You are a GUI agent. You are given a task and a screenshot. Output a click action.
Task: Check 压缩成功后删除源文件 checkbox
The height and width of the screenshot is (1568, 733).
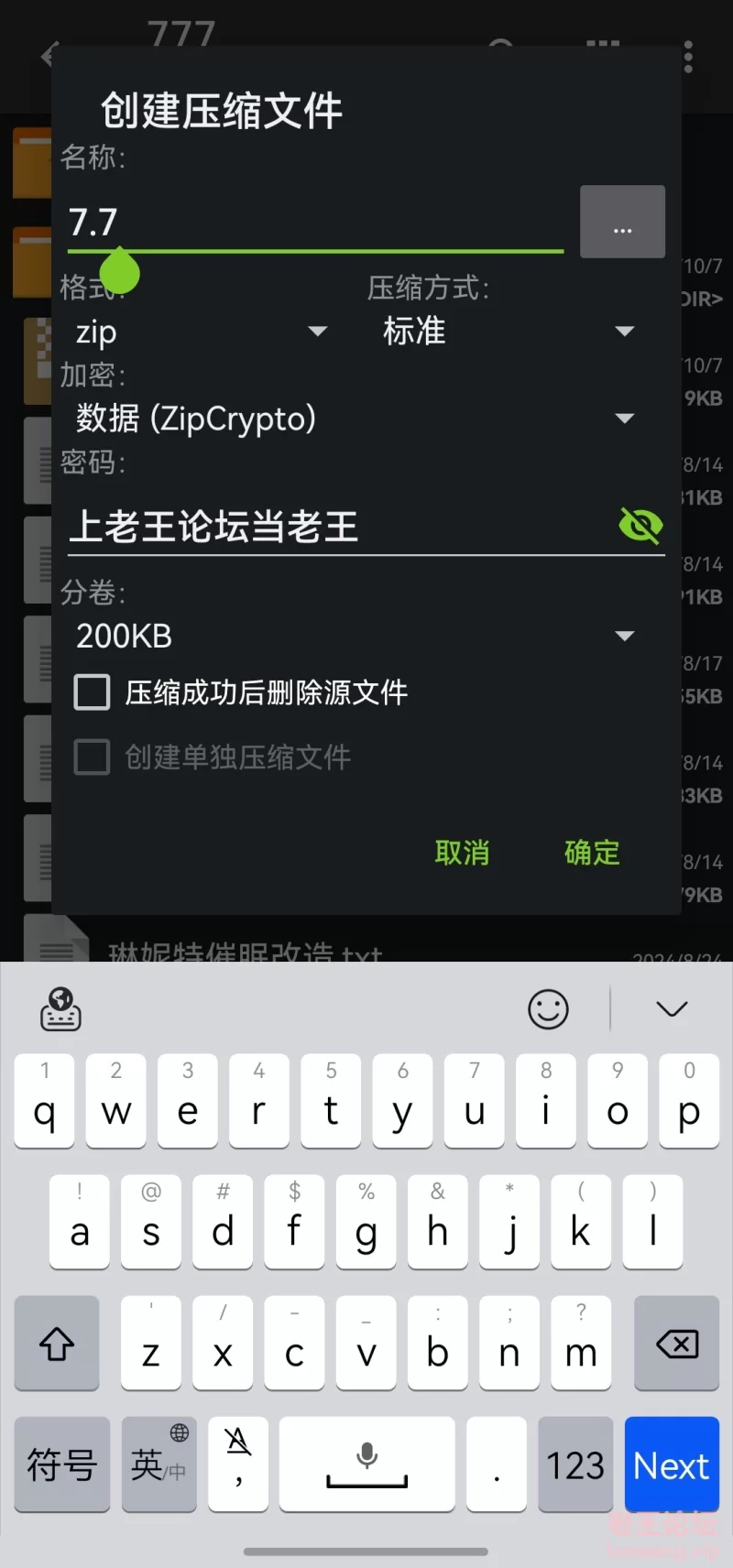click(92, 692)
